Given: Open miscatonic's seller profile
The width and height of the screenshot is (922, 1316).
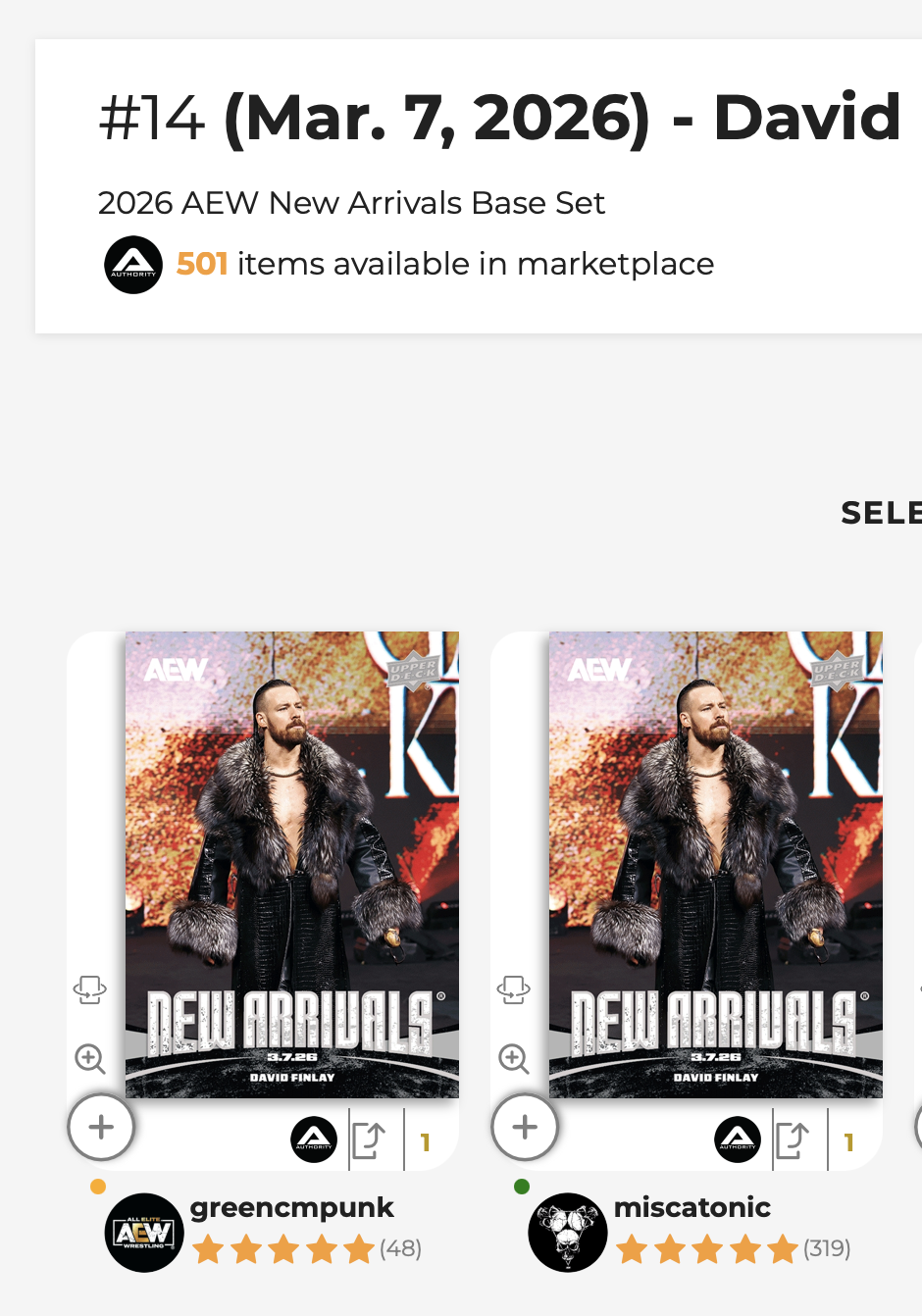Looking at the screenshot, I should click(691, 1208).
